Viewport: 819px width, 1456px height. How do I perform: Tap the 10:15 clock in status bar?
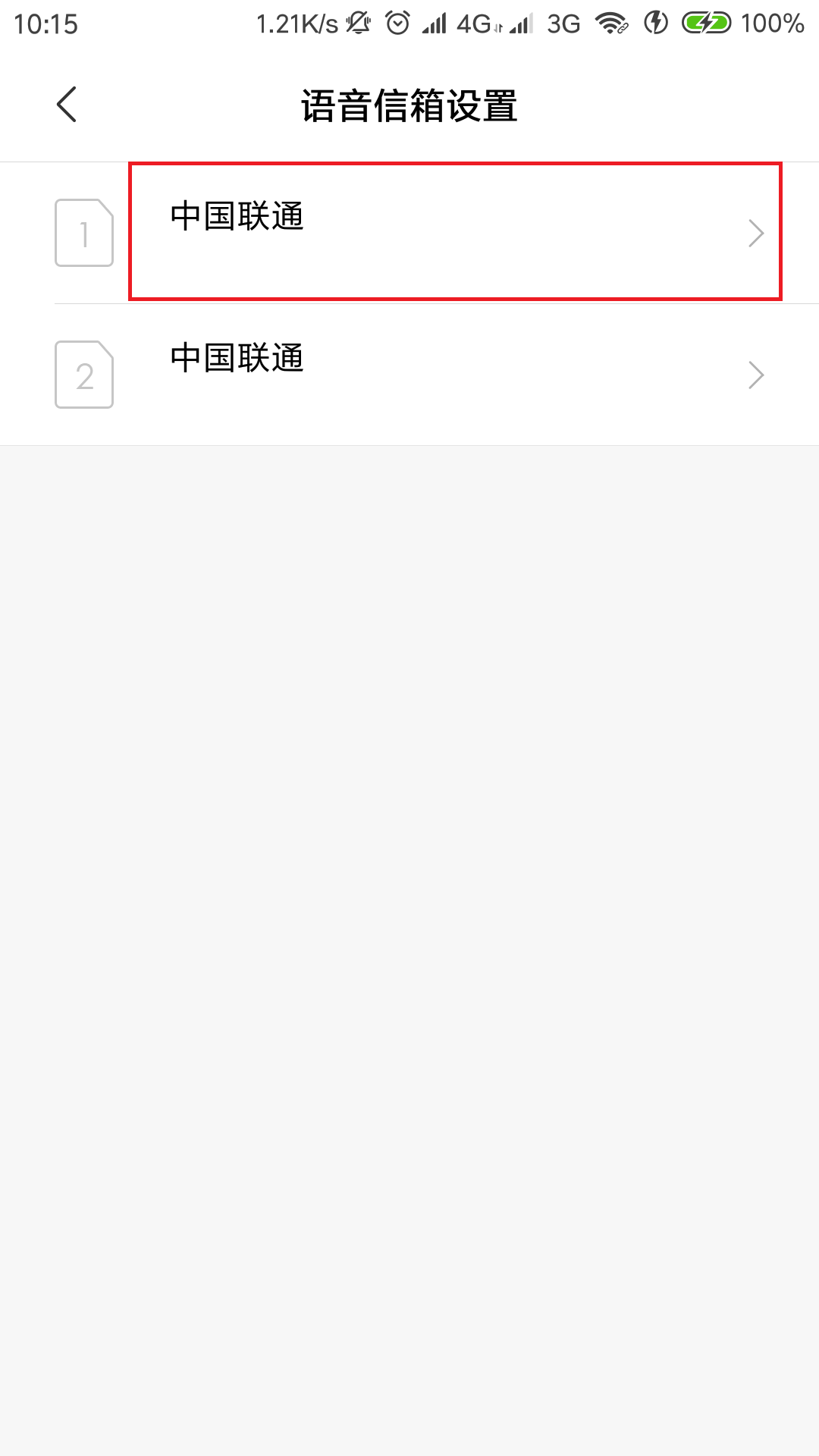click(42, 21)
